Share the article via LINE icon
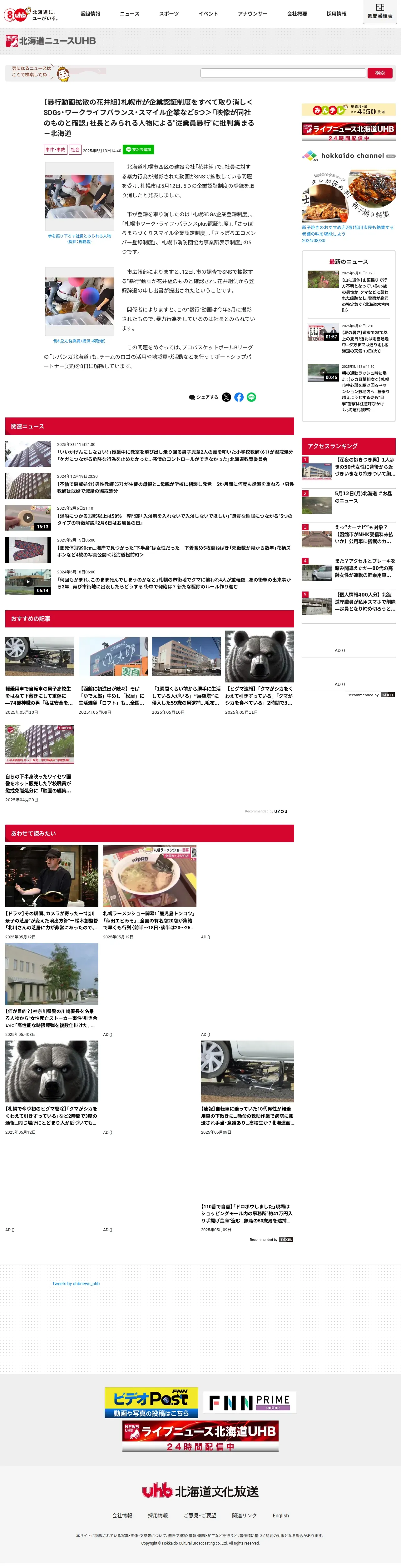Viewport: 401px width, 1568px height. pyautogui.click(x=251, y=397)
